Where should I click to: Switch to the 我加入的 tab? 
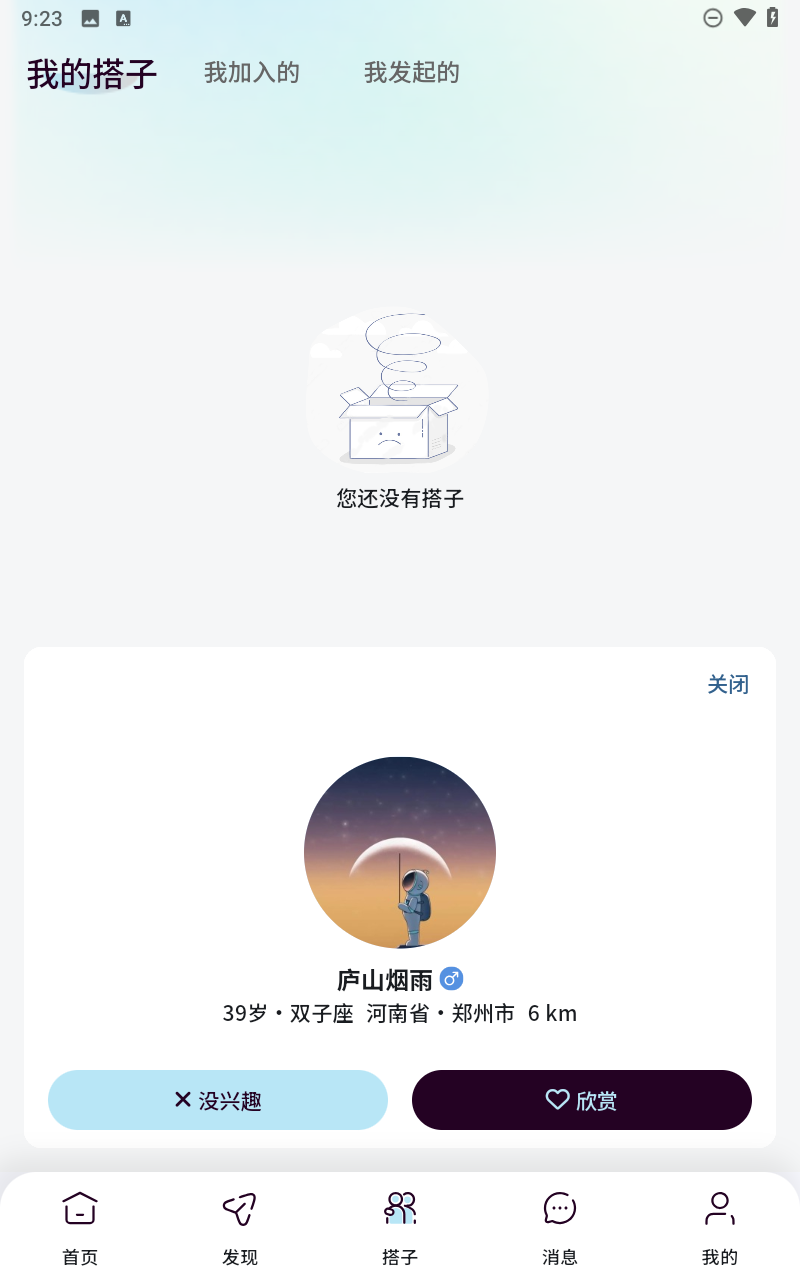point(251,72)
